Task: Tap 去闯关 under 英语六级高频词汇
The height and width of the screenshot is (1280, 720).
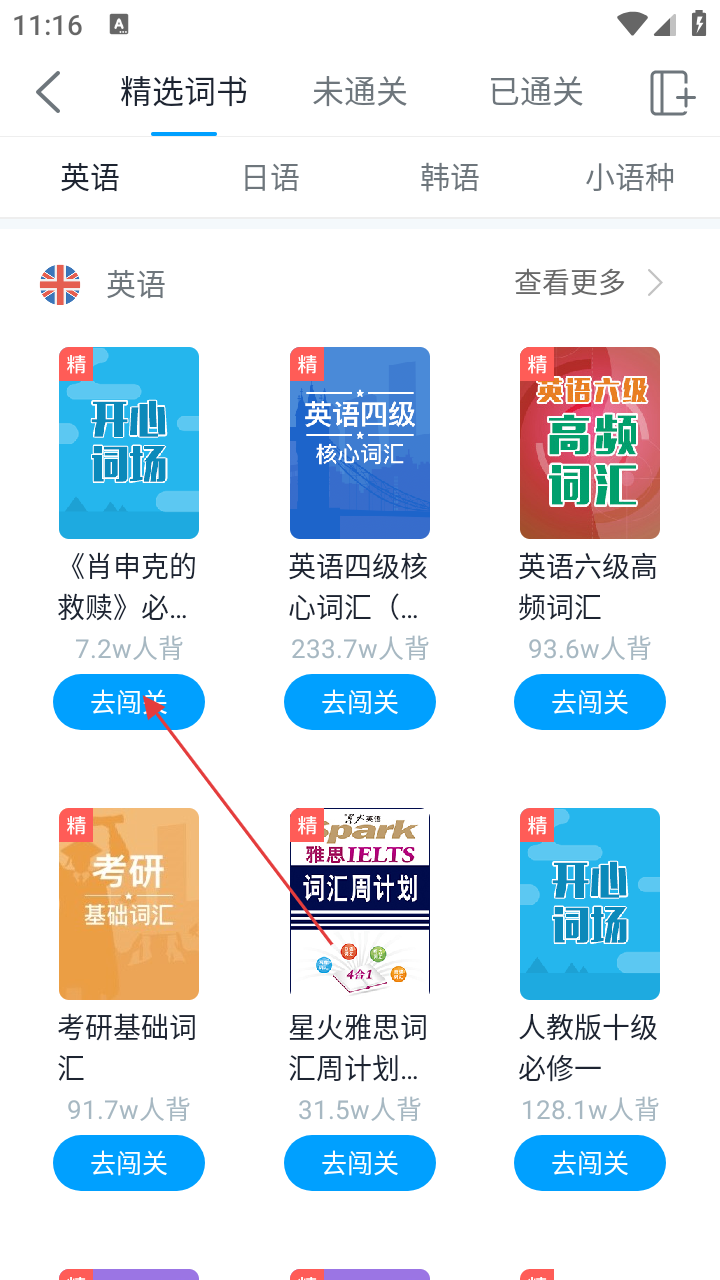Action: coord(590,702)
